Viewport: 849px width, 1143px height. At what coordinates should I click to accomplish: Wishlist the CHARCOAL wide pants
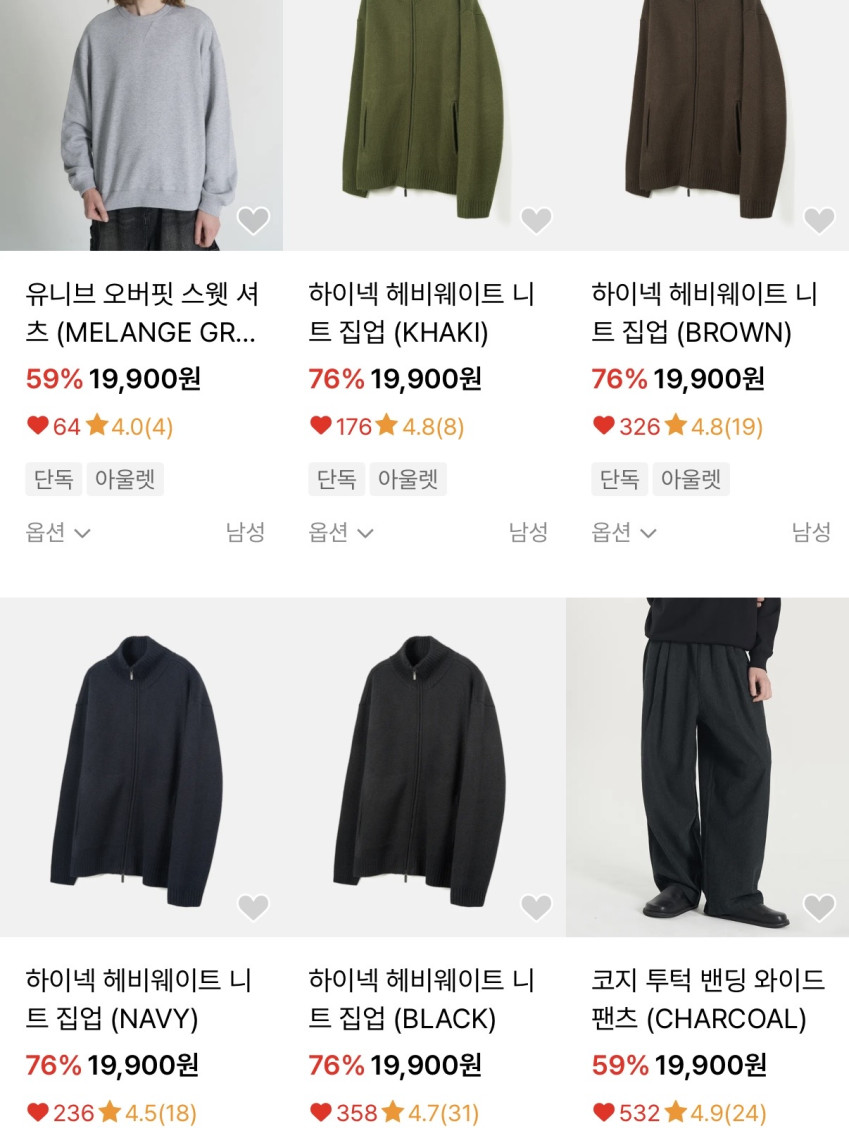(x=819, y=907)
